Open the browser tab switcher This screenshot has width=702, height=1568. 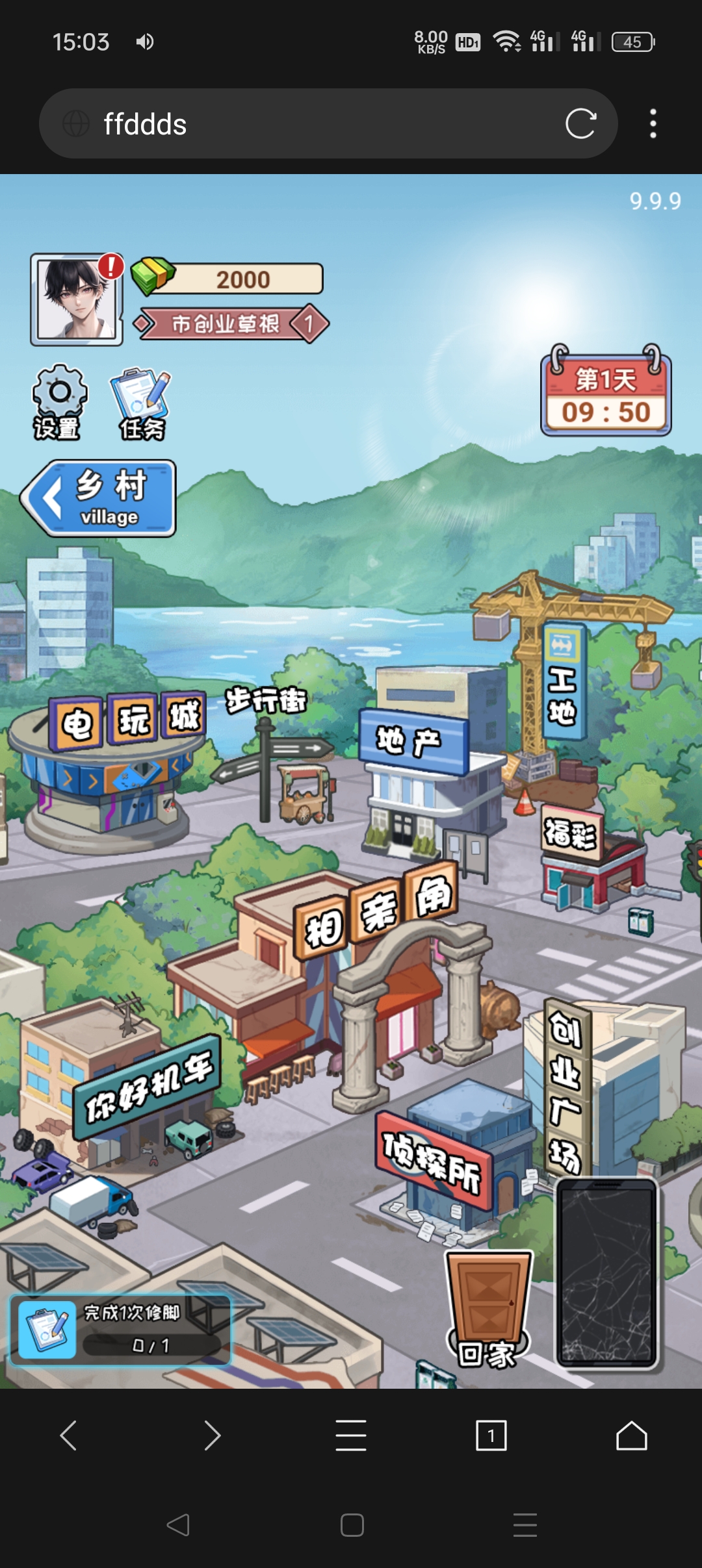pyautogui.click(x=491, y=1435)
